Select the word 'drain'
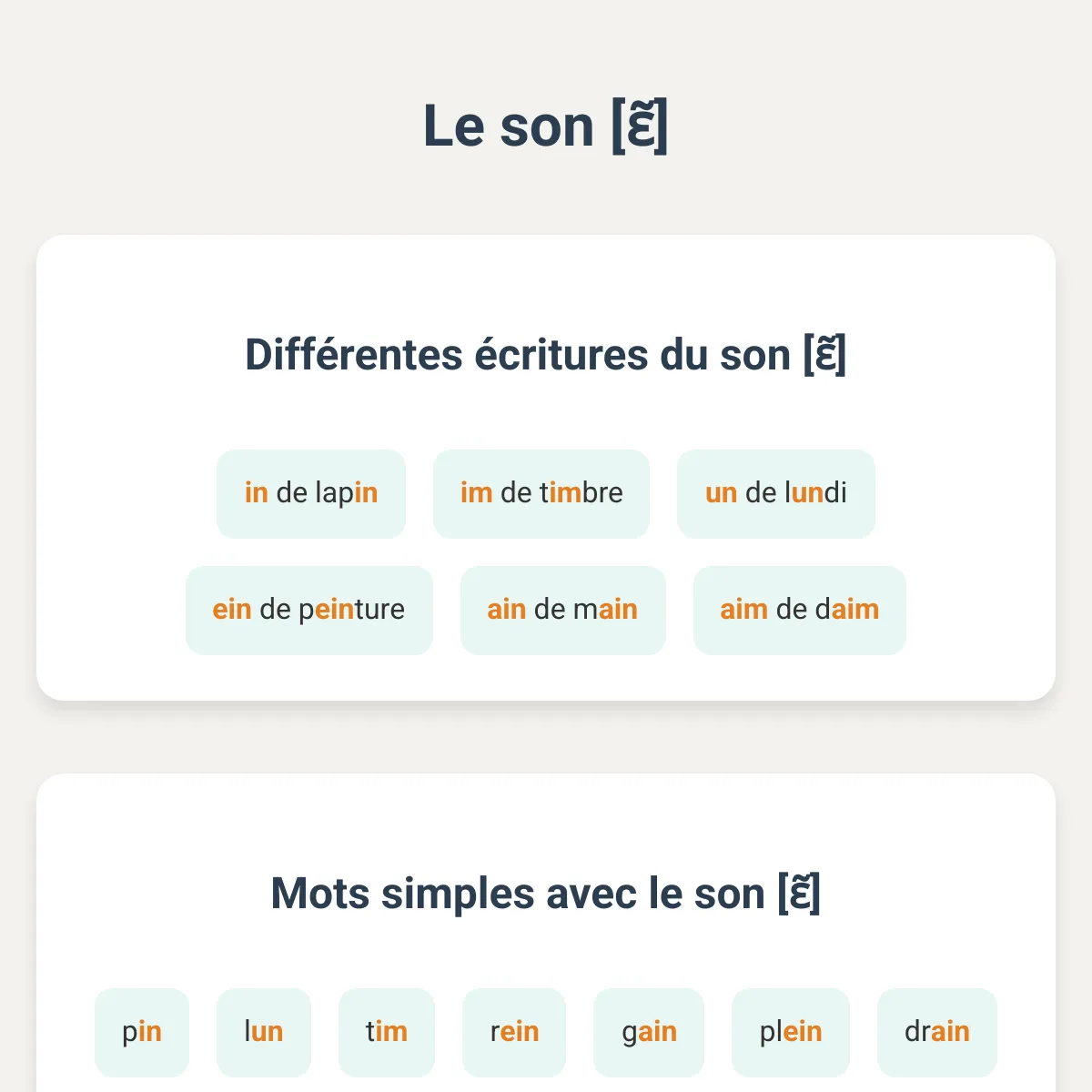 (x=937, y=1032)
